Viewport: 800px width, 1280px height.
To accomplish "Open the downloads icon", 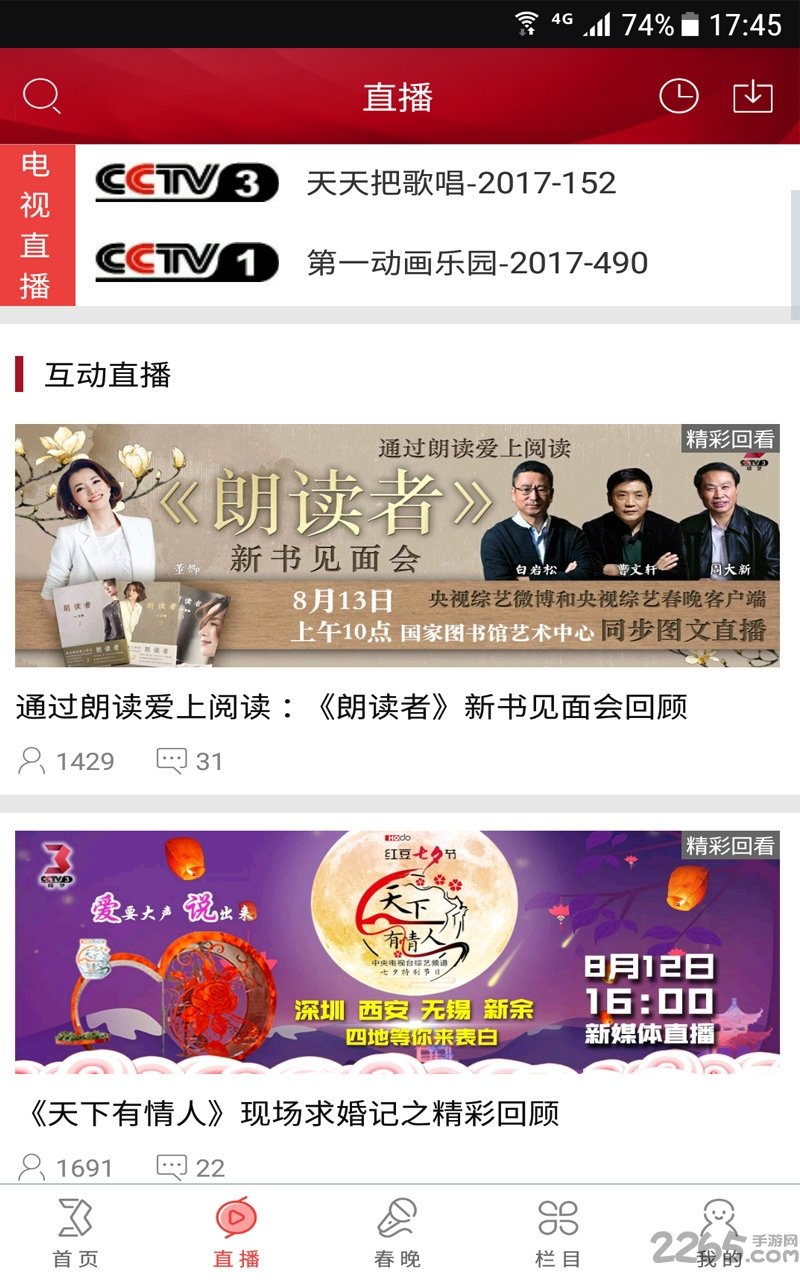I will click(x=753, y=97).
